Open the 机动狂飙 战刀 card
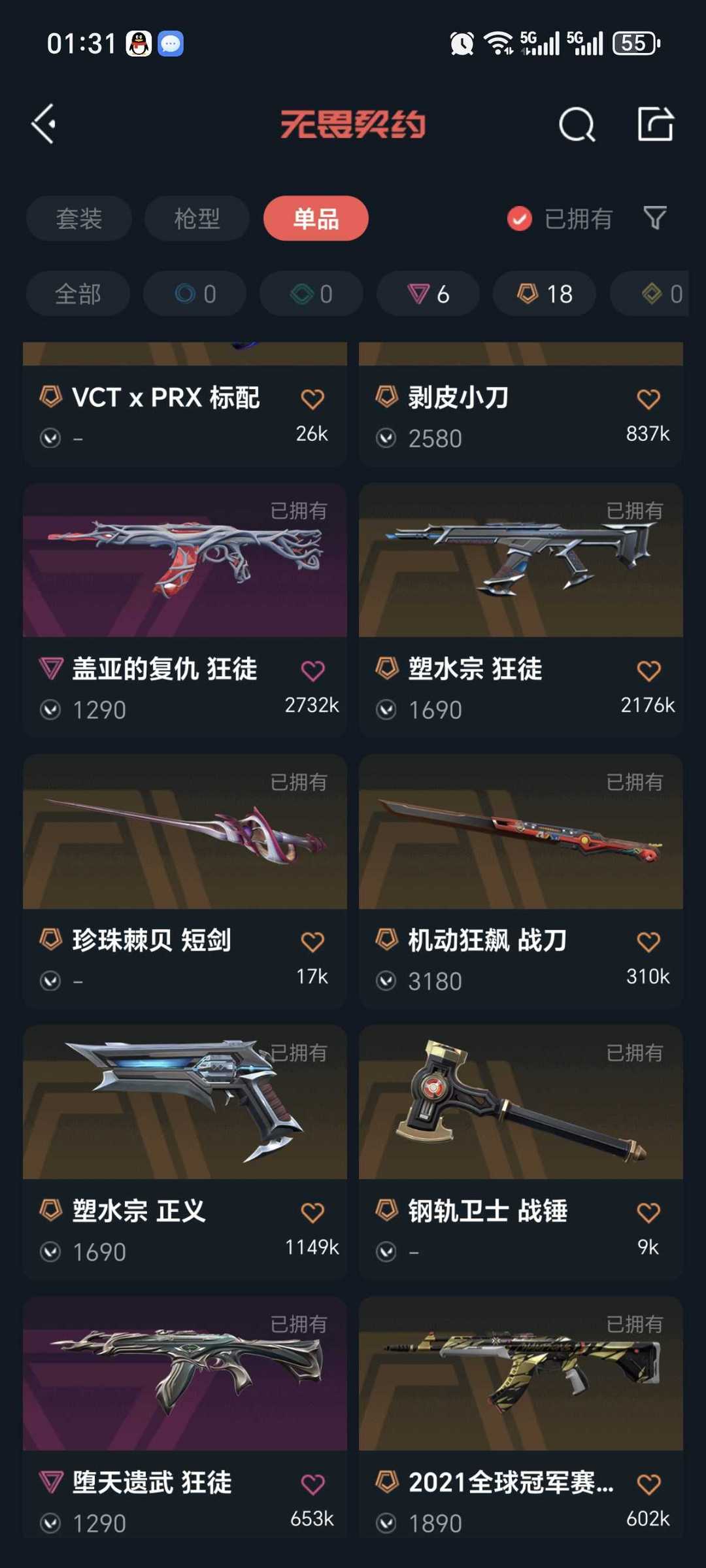The height and width of the screenshot is (1568, 706). click(521, 881)
